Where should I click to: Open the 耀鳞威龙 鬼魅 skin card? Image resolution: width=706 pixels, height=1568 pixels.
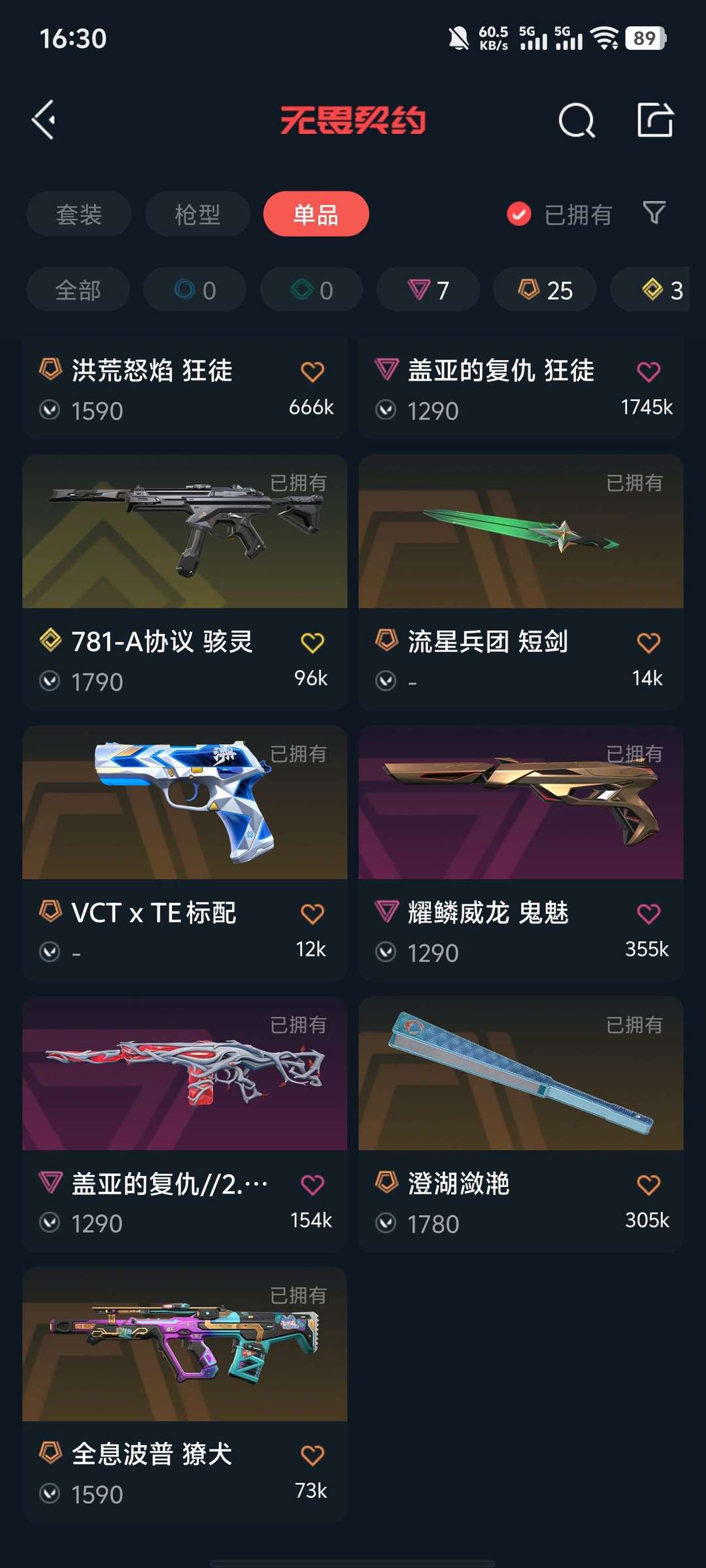(x=521, y=853)
